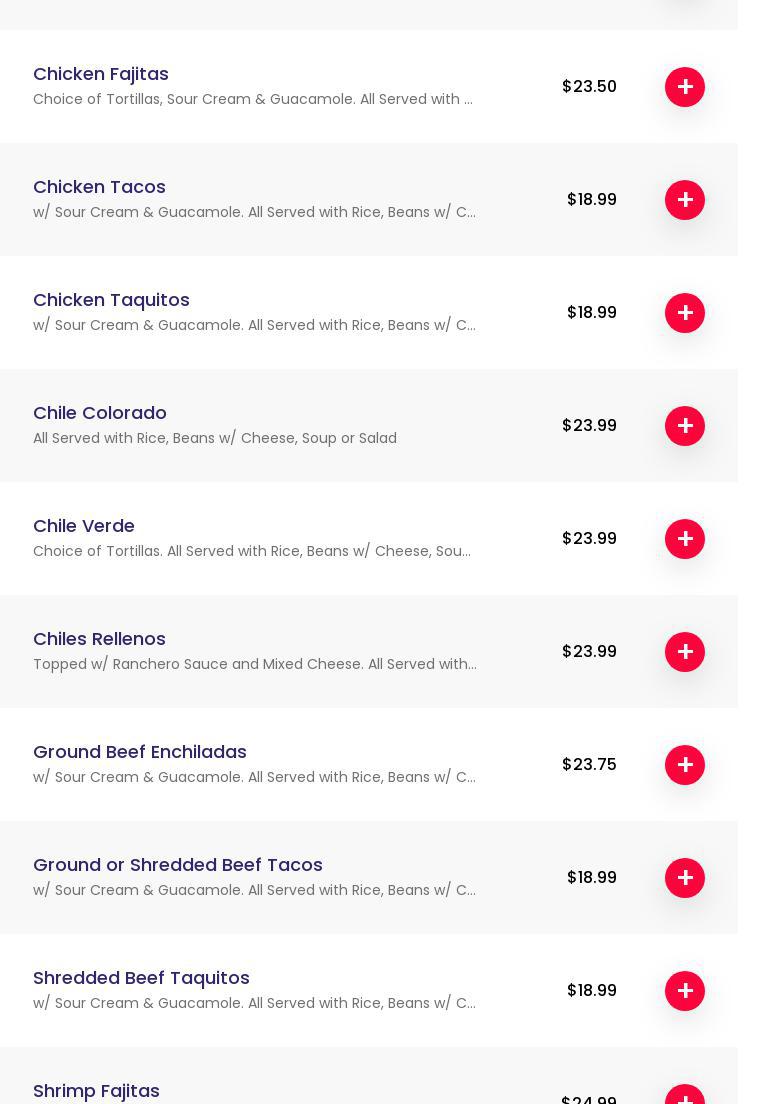Open the Chiles Rellenos menu item
Viewport: 770px width, 1104px height.
[99, 639]
